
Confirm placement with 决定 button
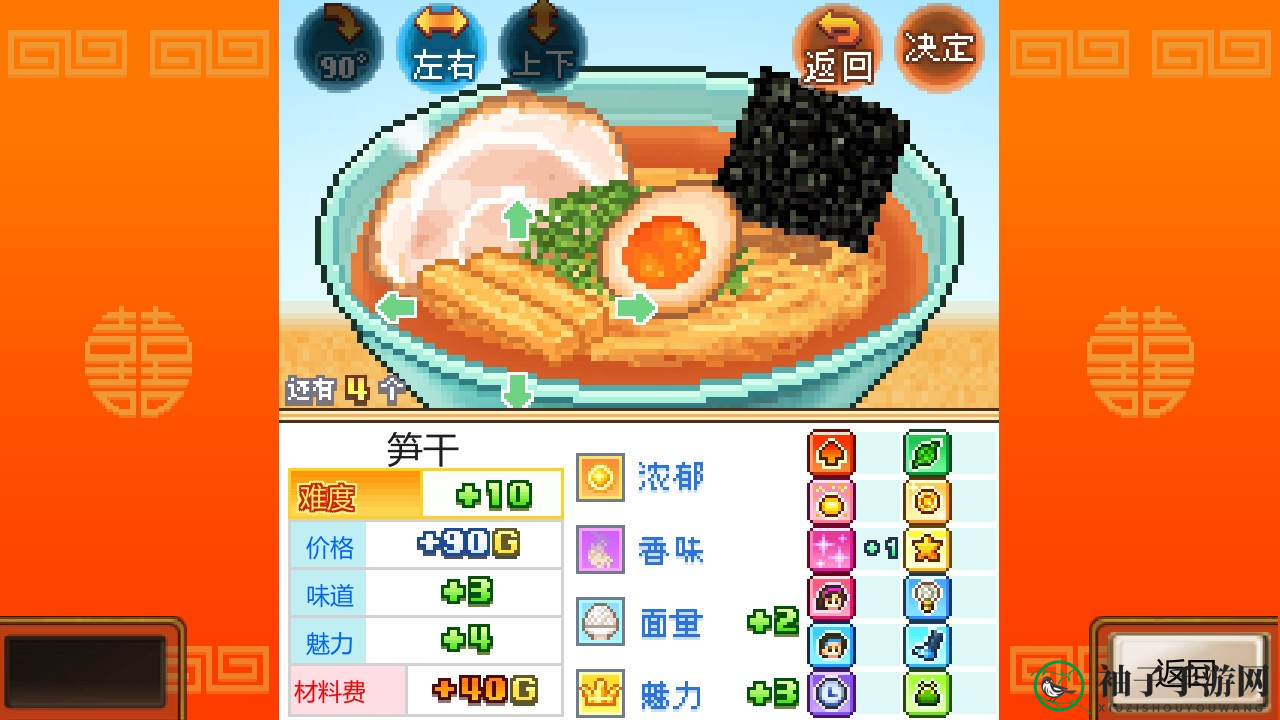click(939, 48)
